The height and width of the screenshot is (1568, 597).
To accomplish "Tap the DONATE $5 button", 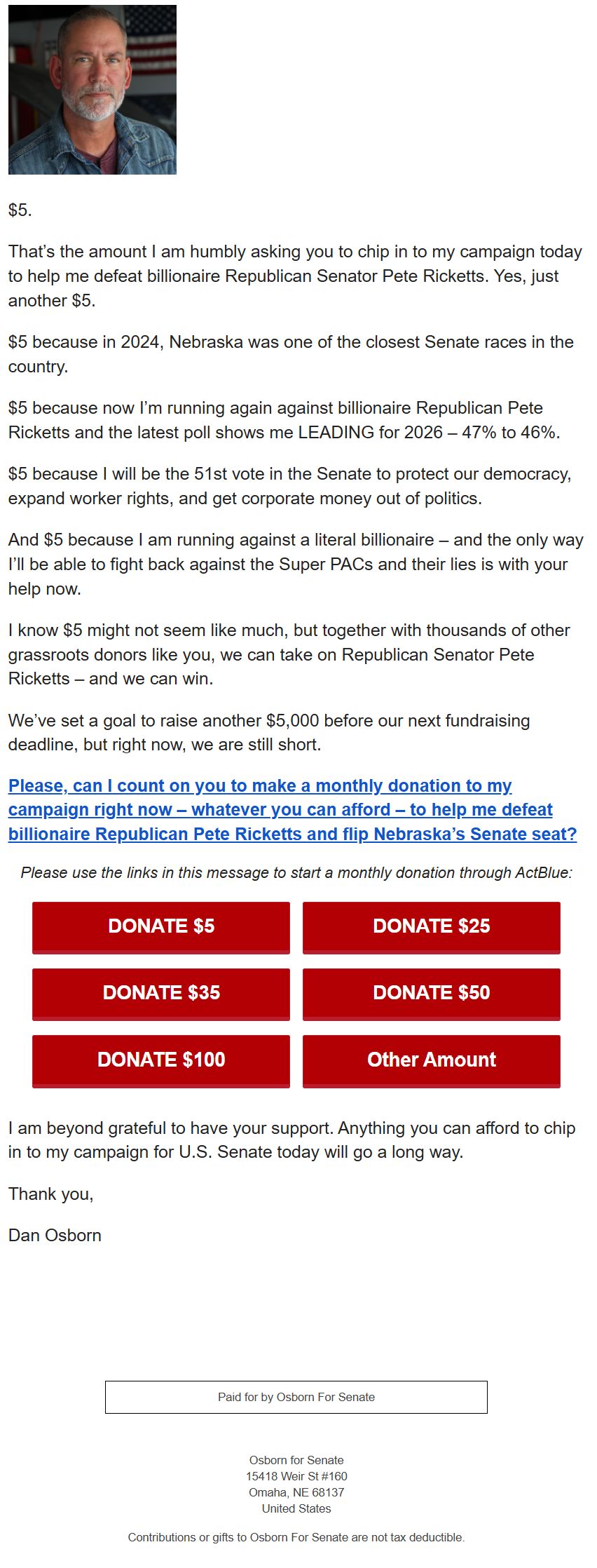I will pyautogui.click(x=161, y=926).
